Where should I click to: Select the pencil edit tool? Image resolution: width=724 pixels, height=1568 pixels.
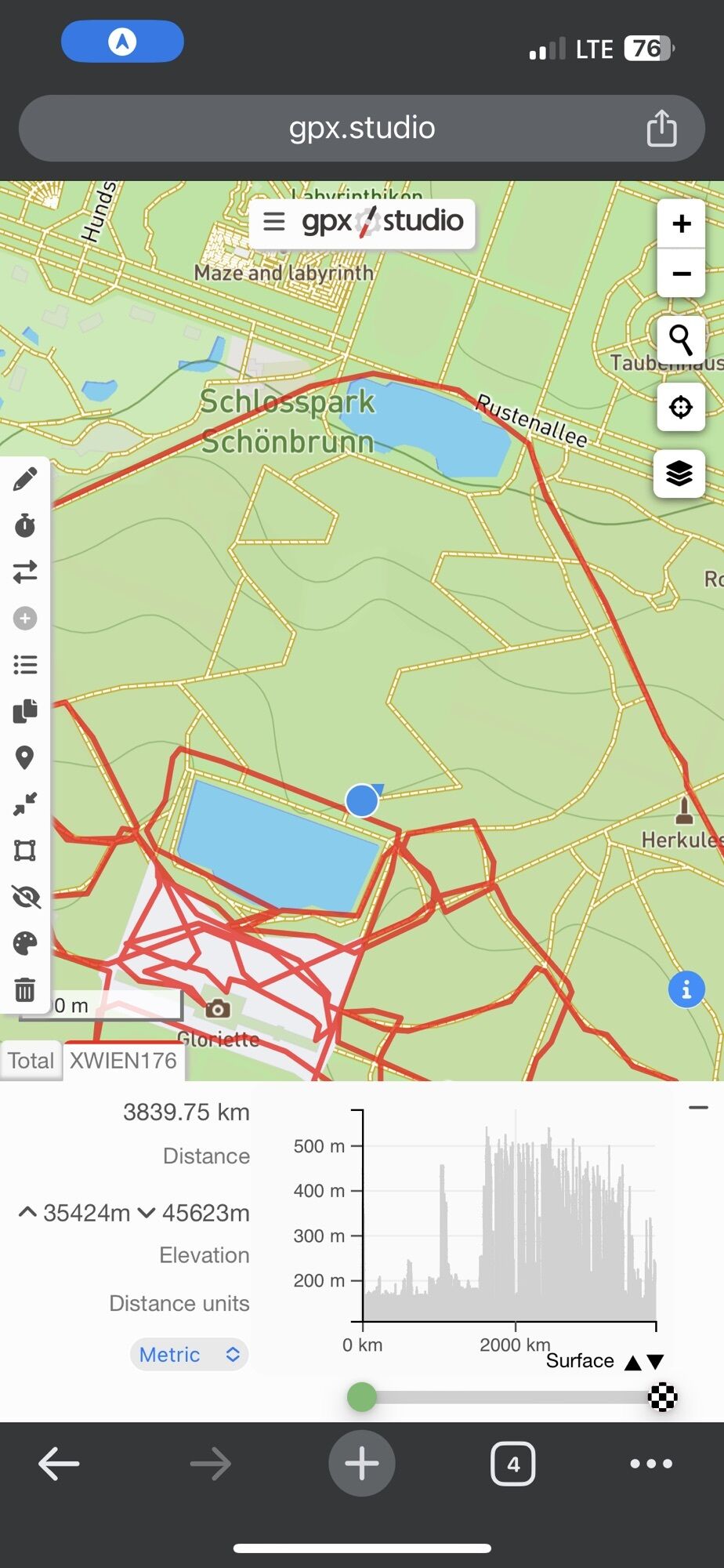[x=25, y=479]
